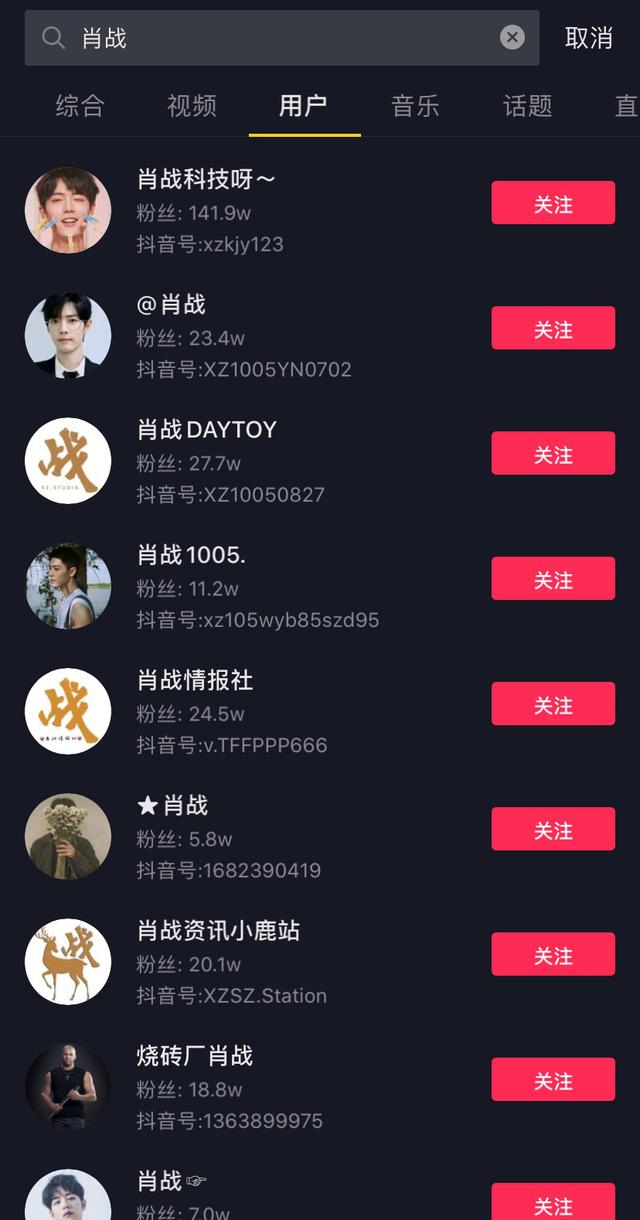Open the 话题 tab
The height and width of the screenshot is (1220, 640).
click(x=528, y=106)
